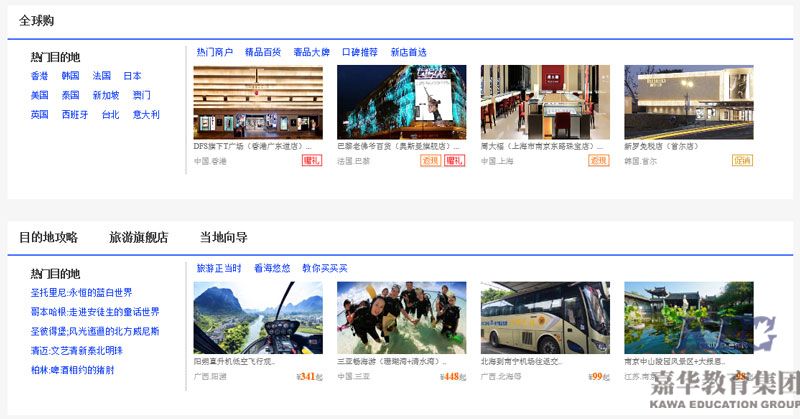800x419 pixels.
Task: View the 巴黎老佛爷百货 store card
Action: pos(401,102)
